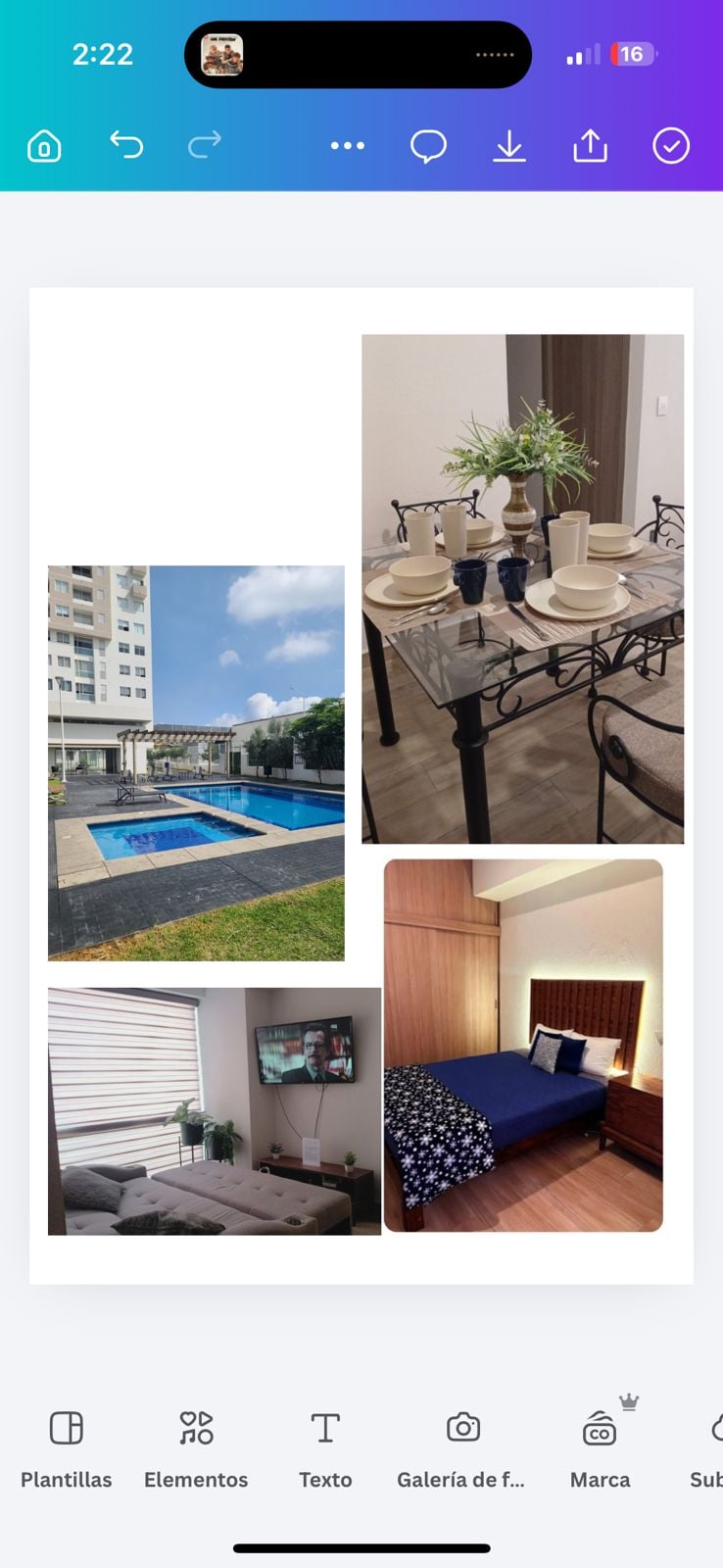The height and width of the screenshot is (1568, 723).
Task: Open the three-dot more options menu
Action: 347,146
